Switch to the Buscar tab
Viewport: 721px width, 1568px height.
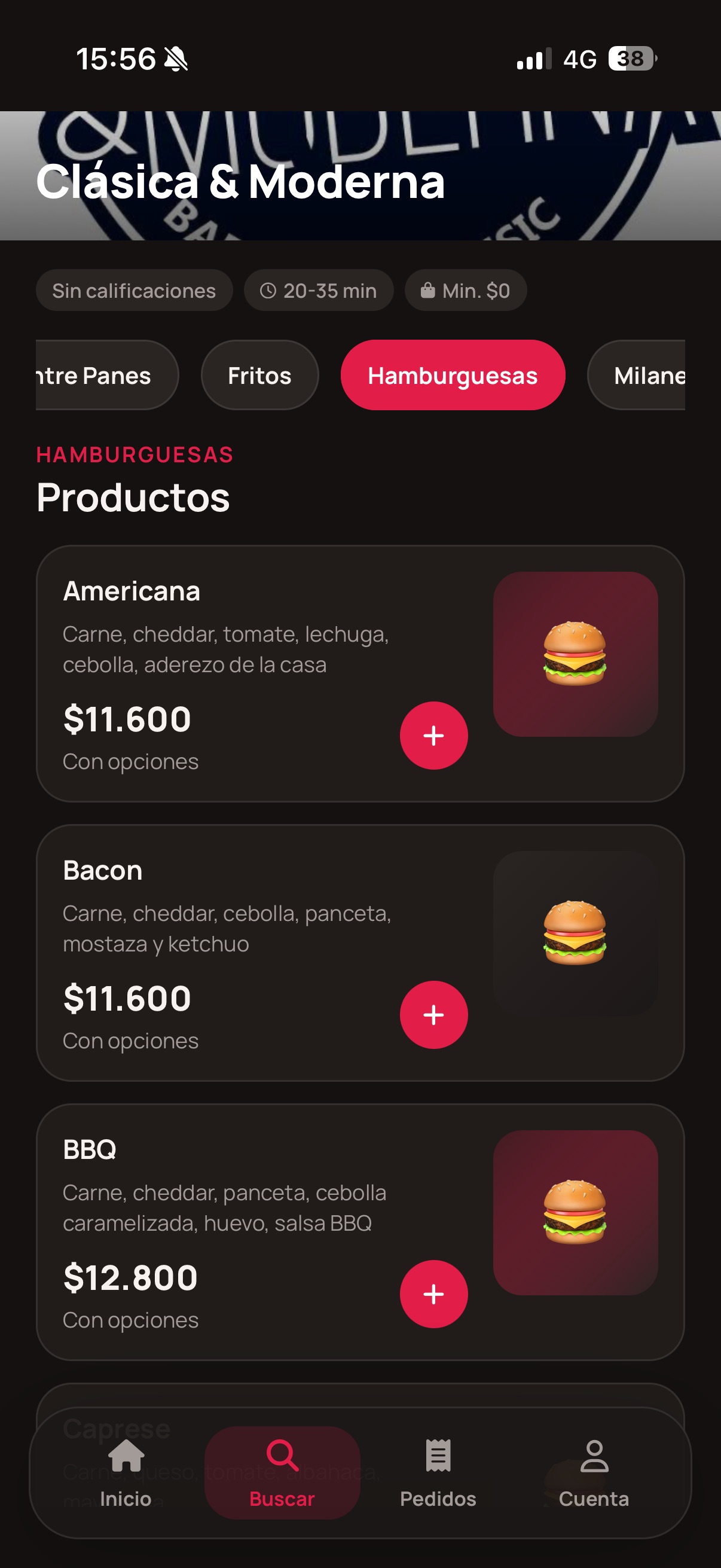pyautogui.click(x=282, y=1472)
